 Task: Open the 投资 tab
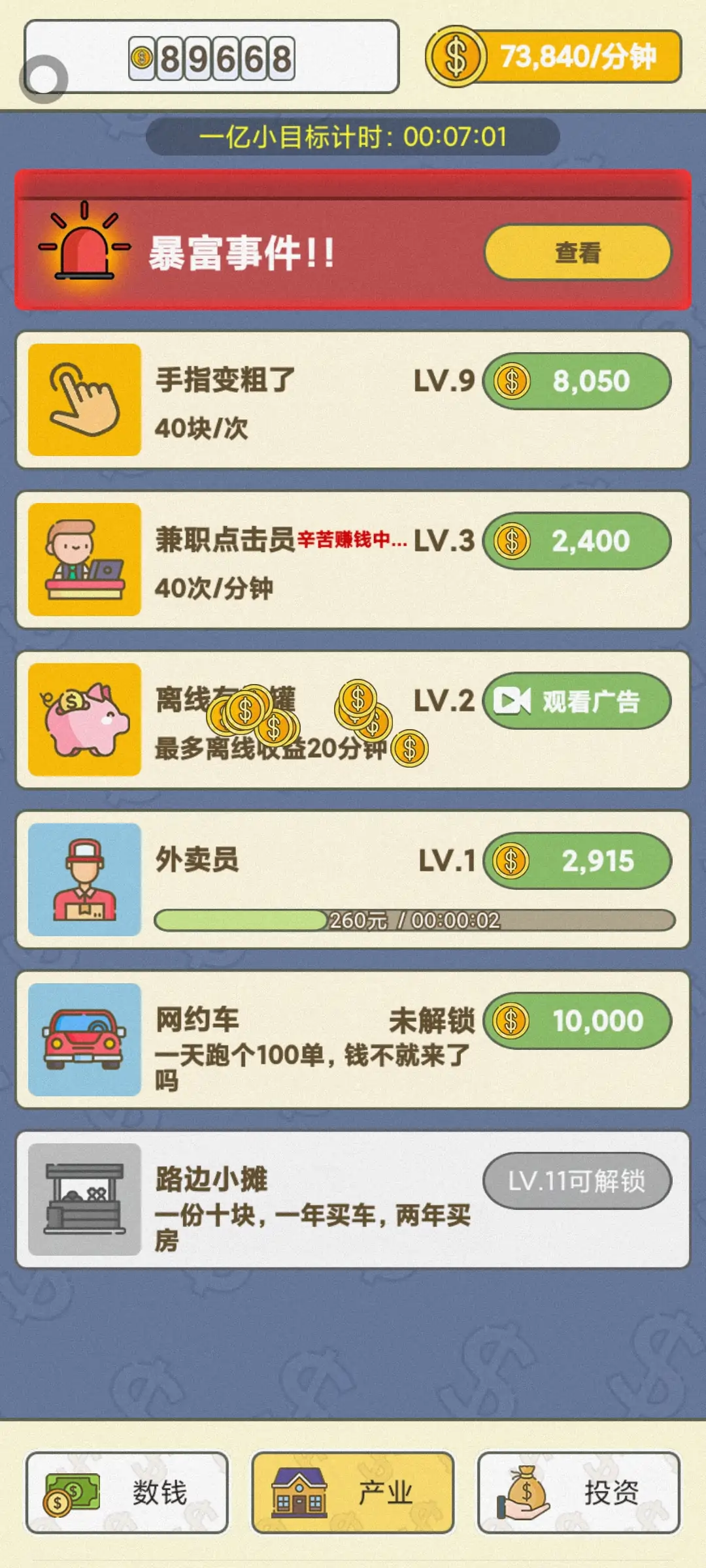[x=579, y=1493]
